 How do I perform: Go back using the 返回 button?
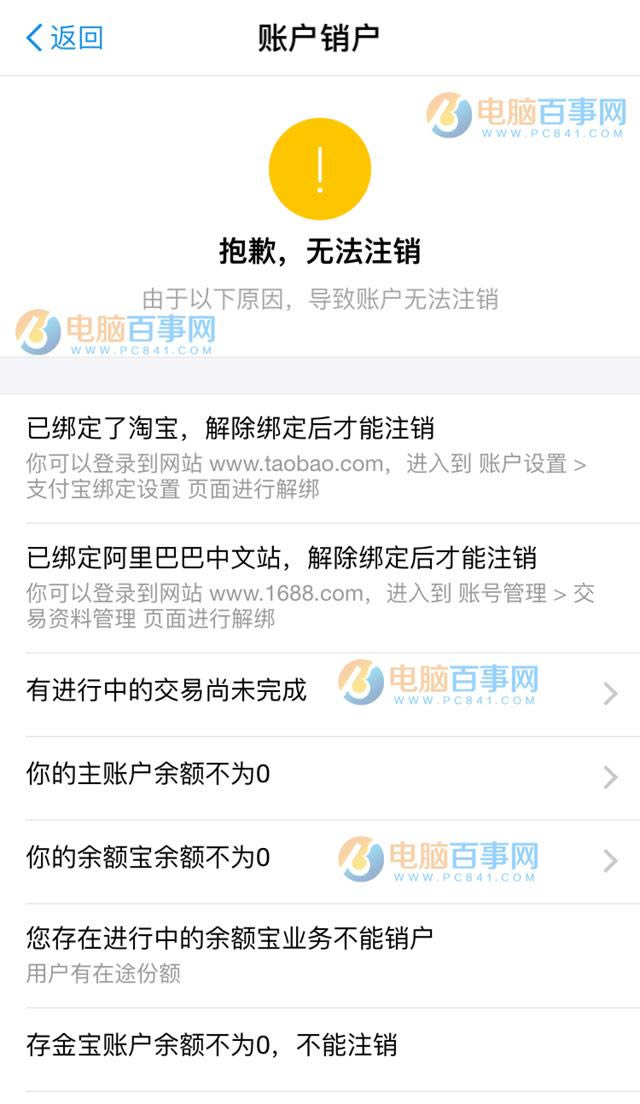[x=65, y=38]
